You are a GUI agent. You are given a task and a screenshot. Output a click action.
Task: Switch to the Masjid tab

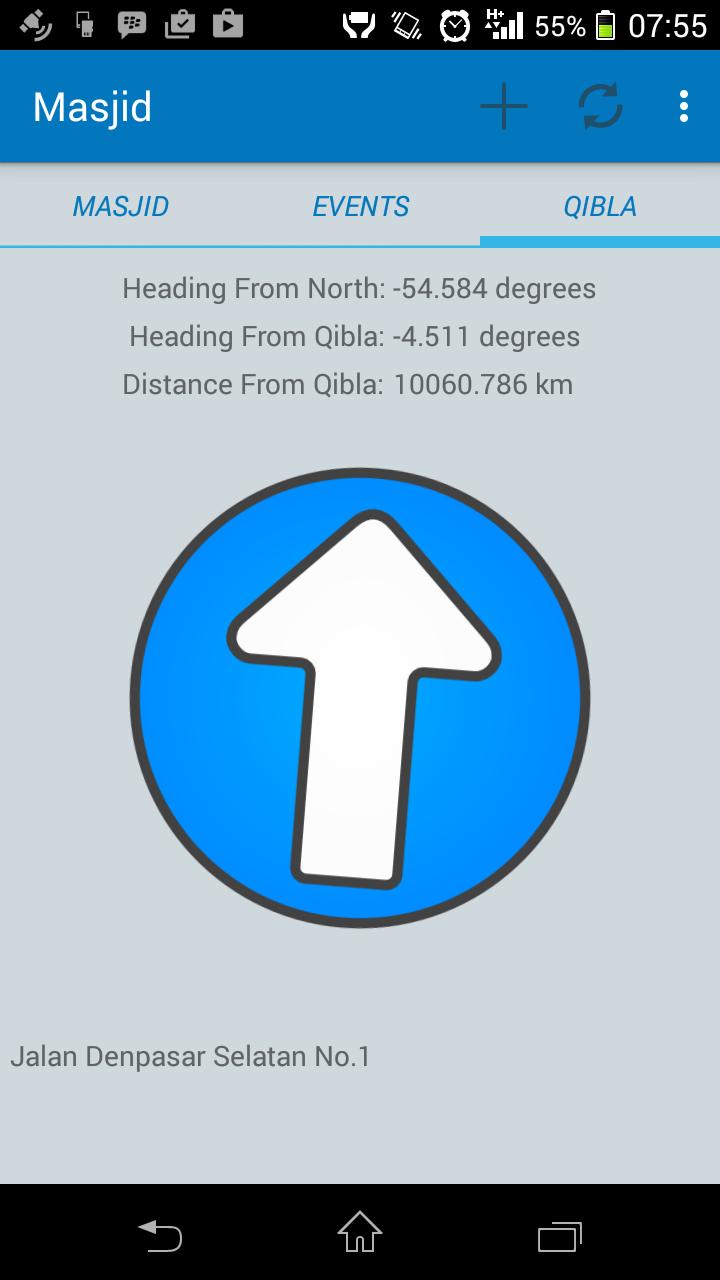pyautogui.click(x=120, y=207)
